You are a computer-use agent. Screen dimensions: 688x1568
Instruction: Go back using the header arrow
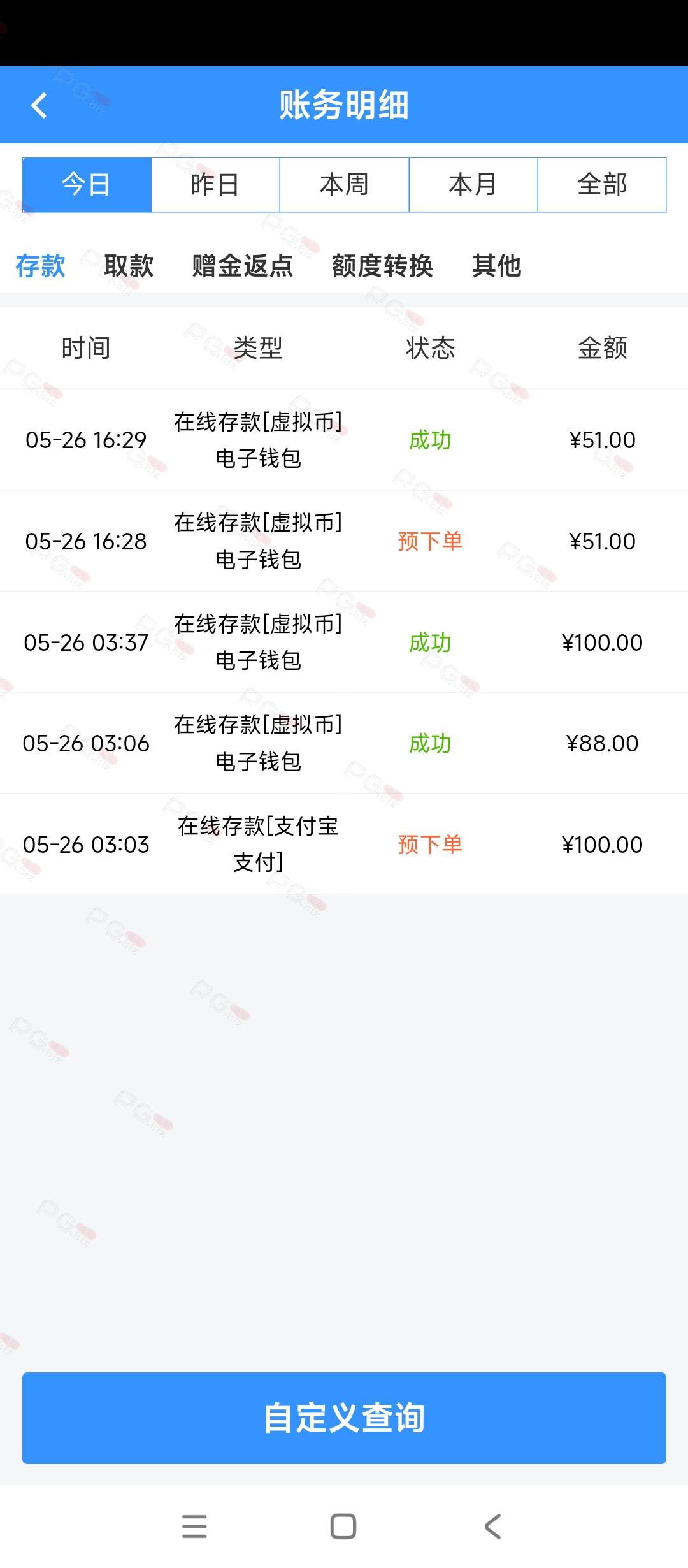[x=39, y=105]
